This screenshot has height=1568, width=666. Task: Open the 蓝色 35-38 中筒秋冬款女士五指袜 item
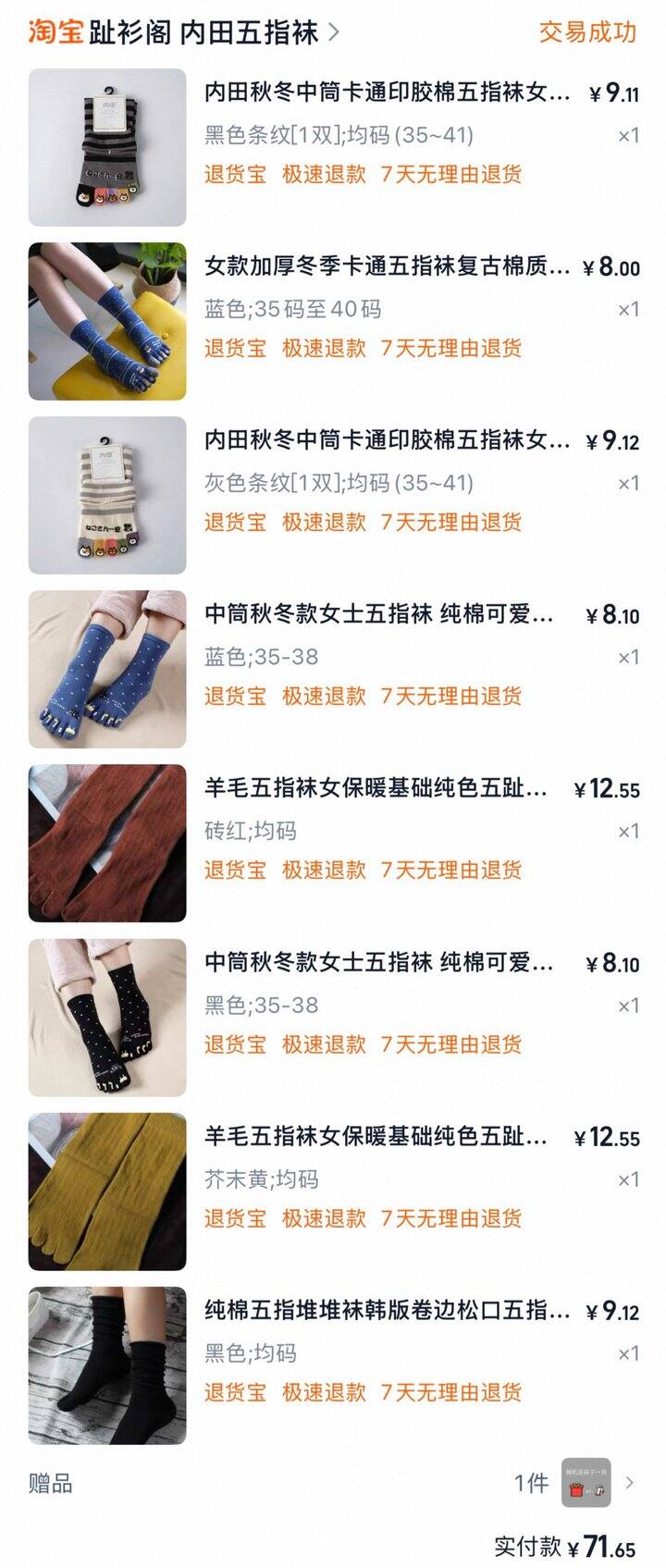[379, 615]
